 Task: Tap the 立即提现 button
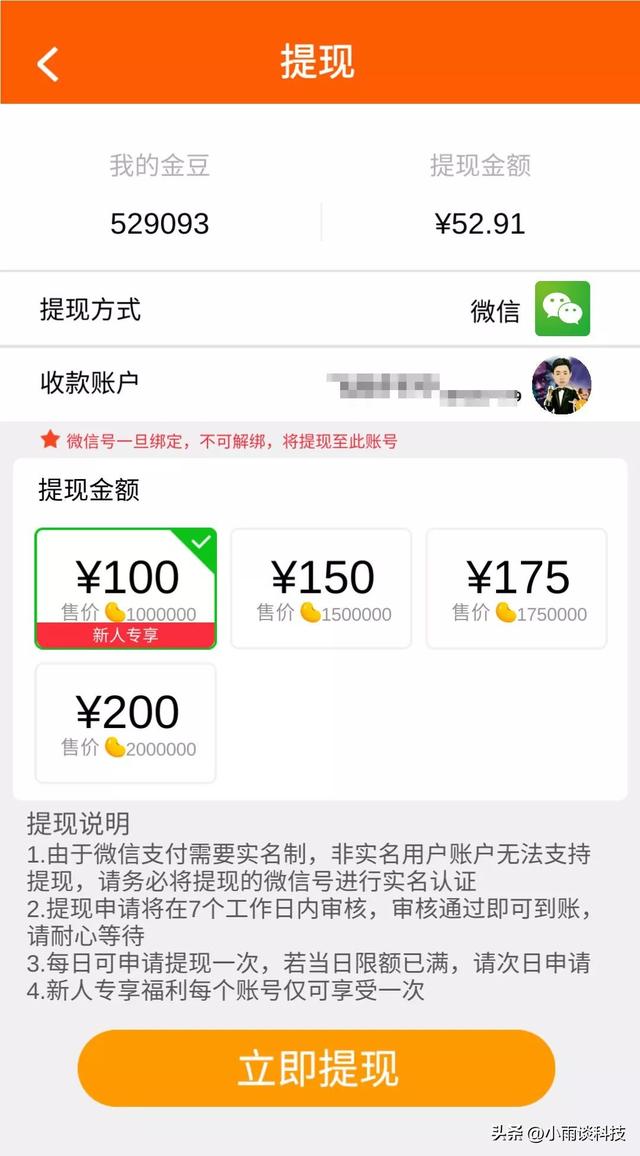(316, 1068)
